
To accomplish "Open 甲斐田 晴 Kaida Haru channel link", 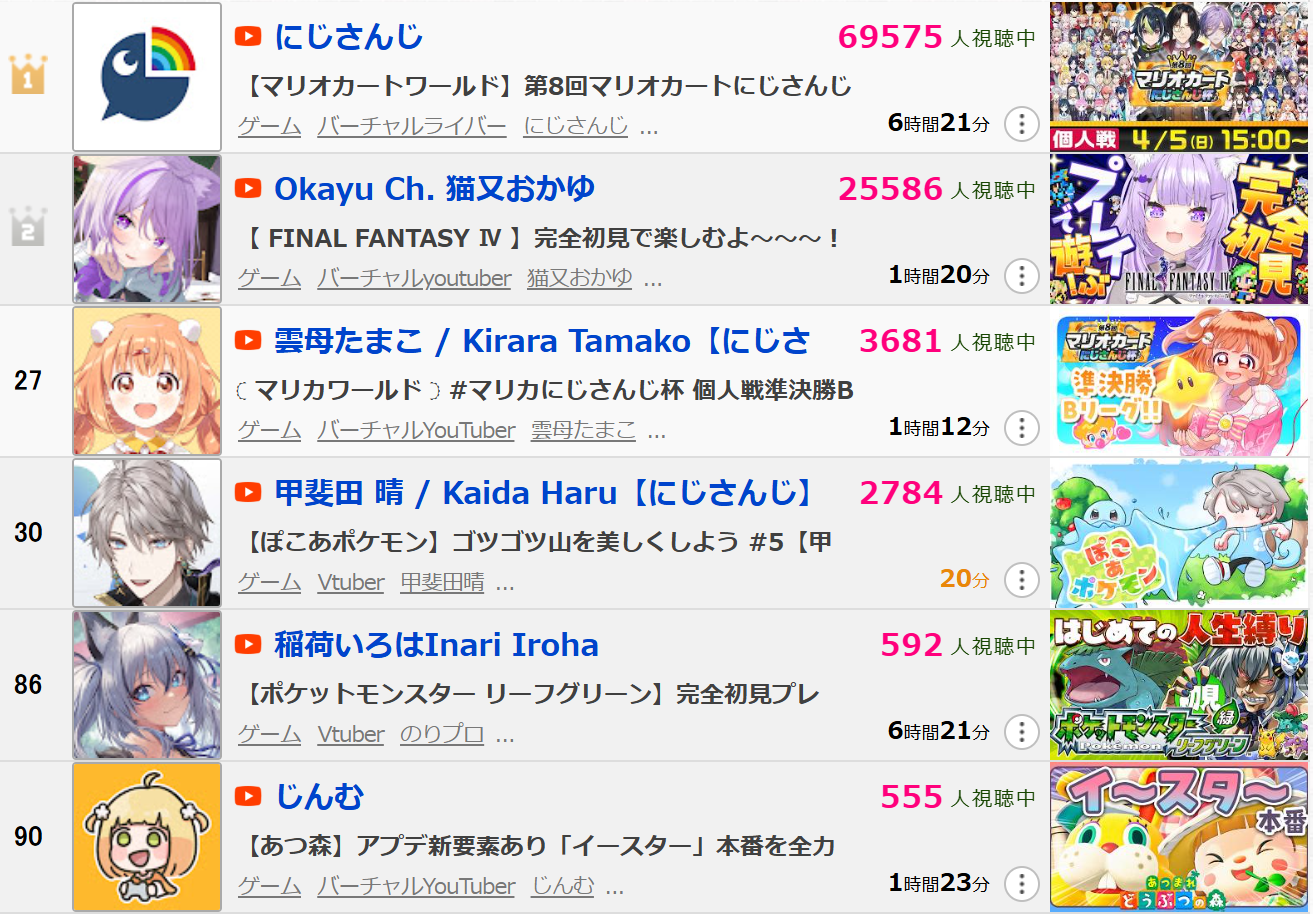I will (x=544, y=493).
